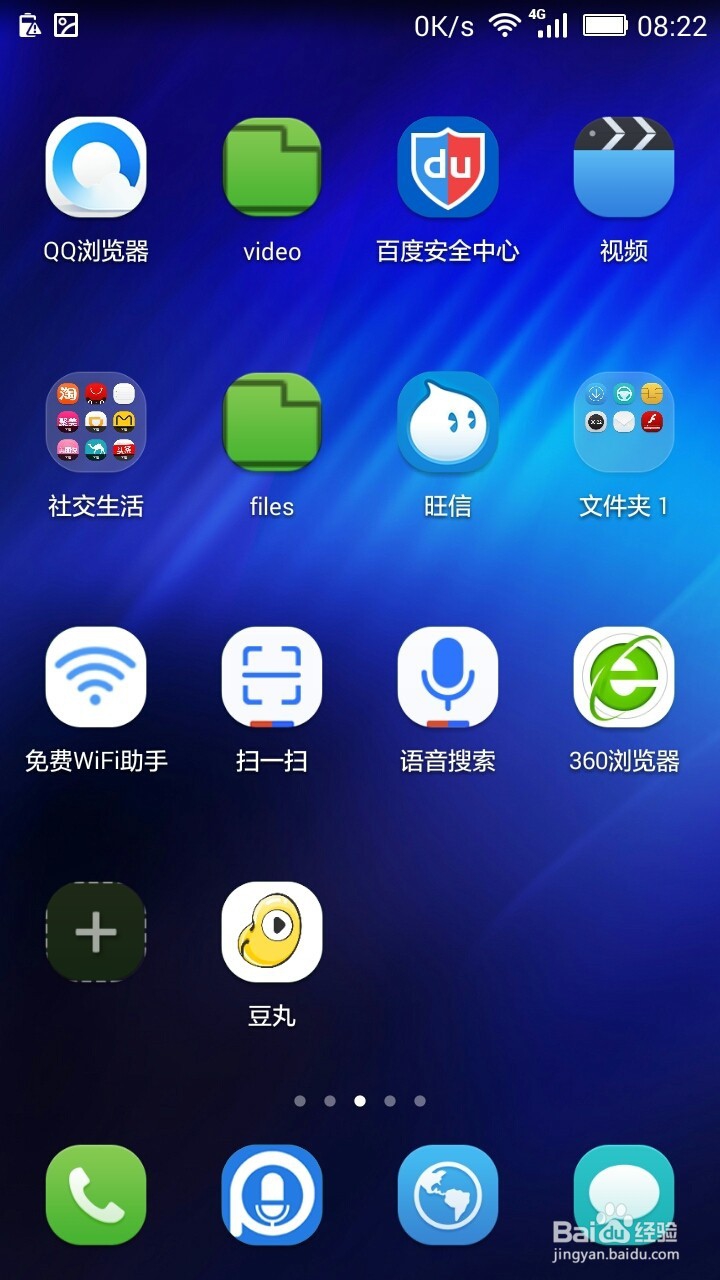Open 免费WiFi助手 WiFi assistant
The image size is (720, 1280).
point(95,677)
